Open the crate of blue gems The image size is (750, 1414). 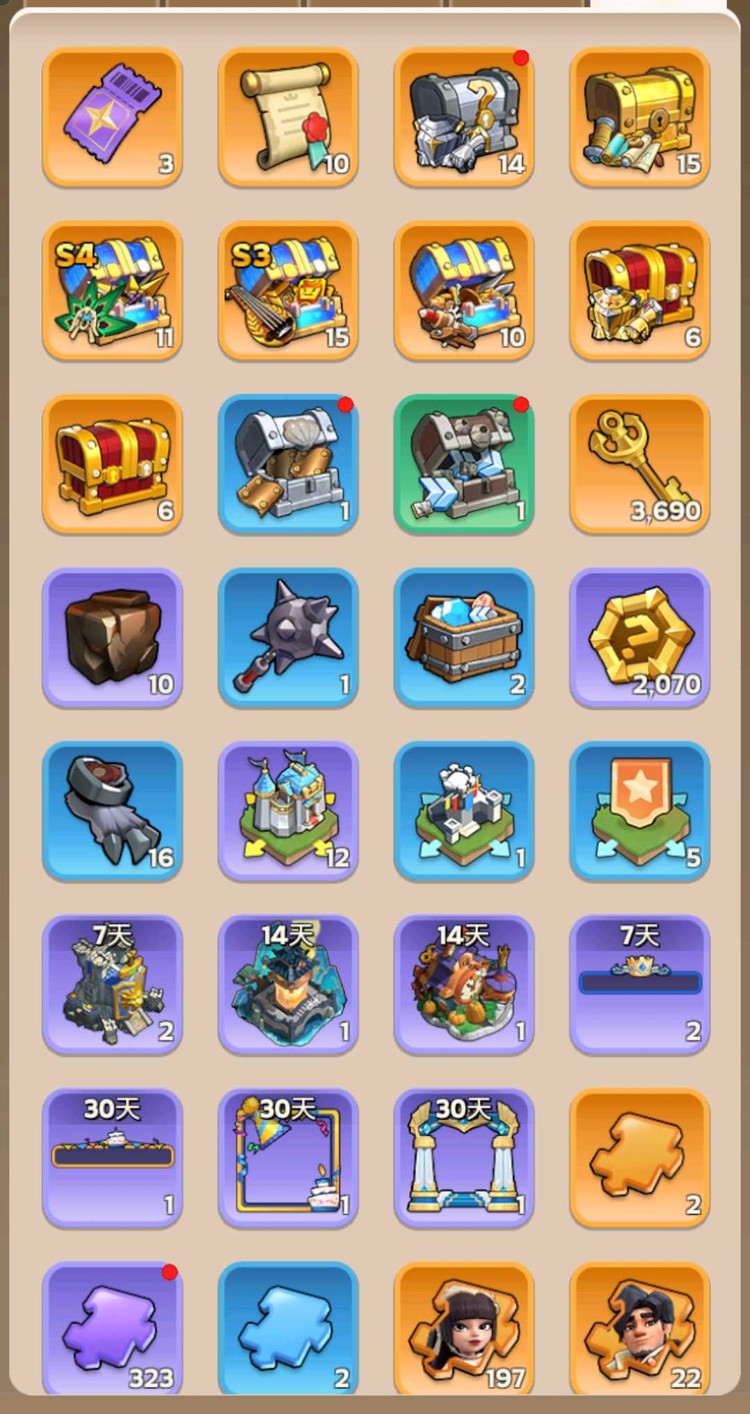pyautogui.click(x=464, y=637)
